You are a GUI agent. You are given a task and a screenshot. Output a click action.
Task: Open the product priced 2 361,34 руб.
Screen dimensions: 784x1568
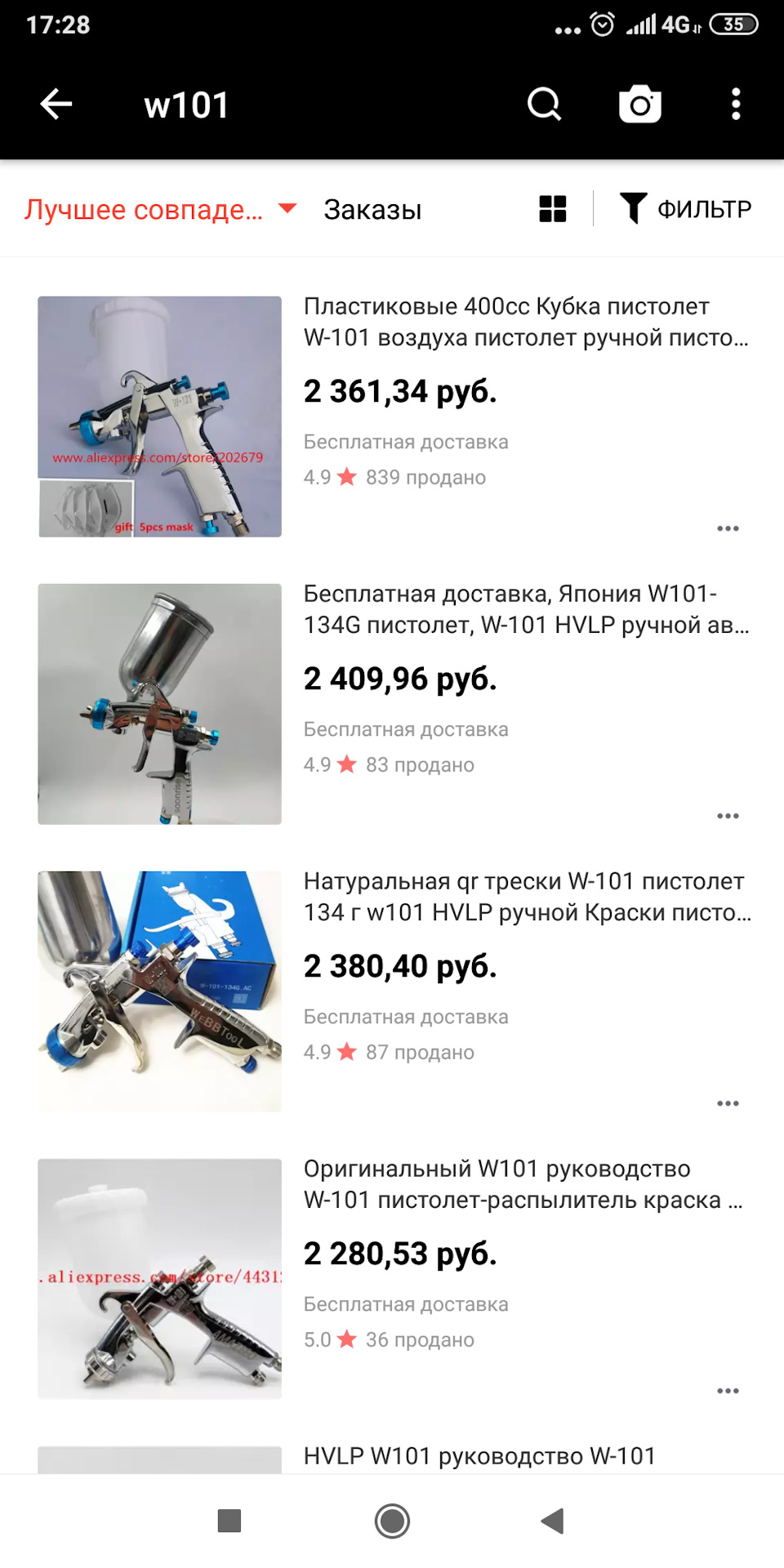(x=399, y=392)
